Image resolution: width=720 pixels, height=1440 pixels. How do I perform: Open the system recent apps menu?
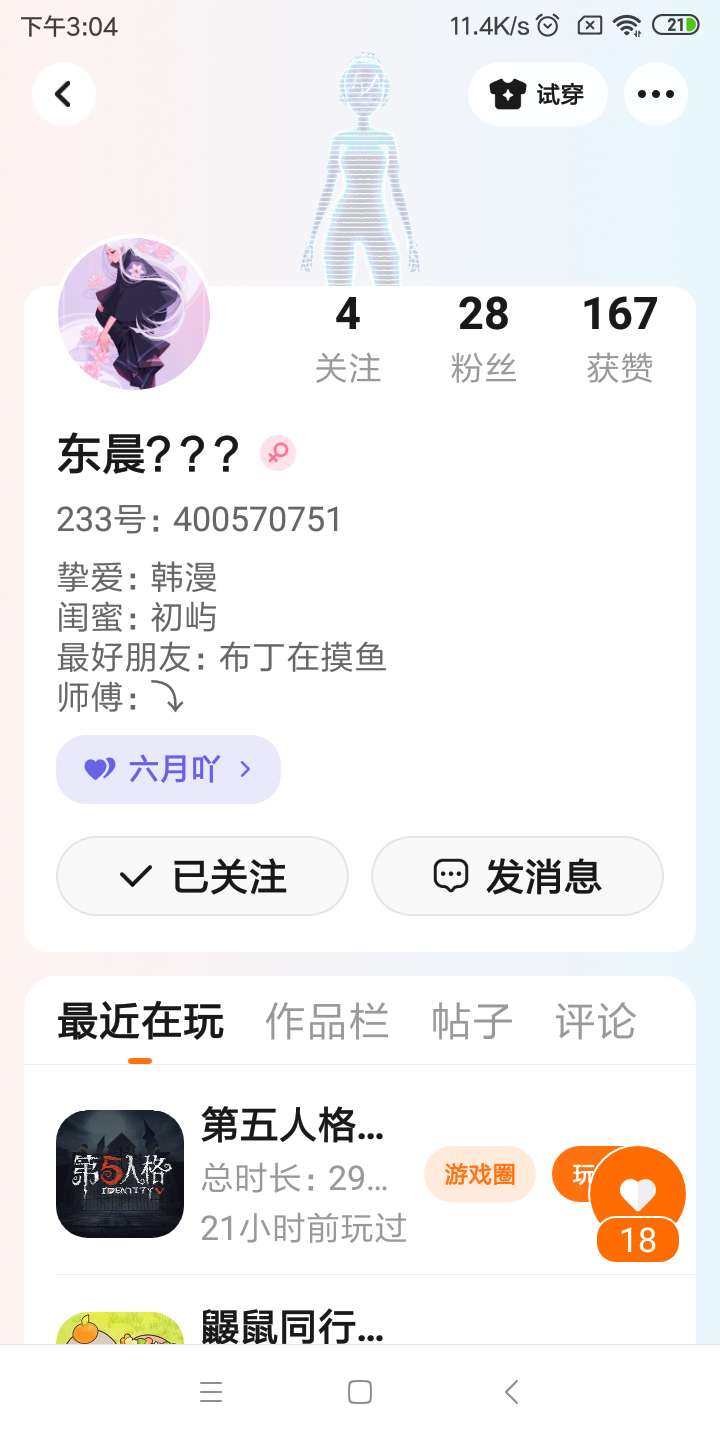210,1392
